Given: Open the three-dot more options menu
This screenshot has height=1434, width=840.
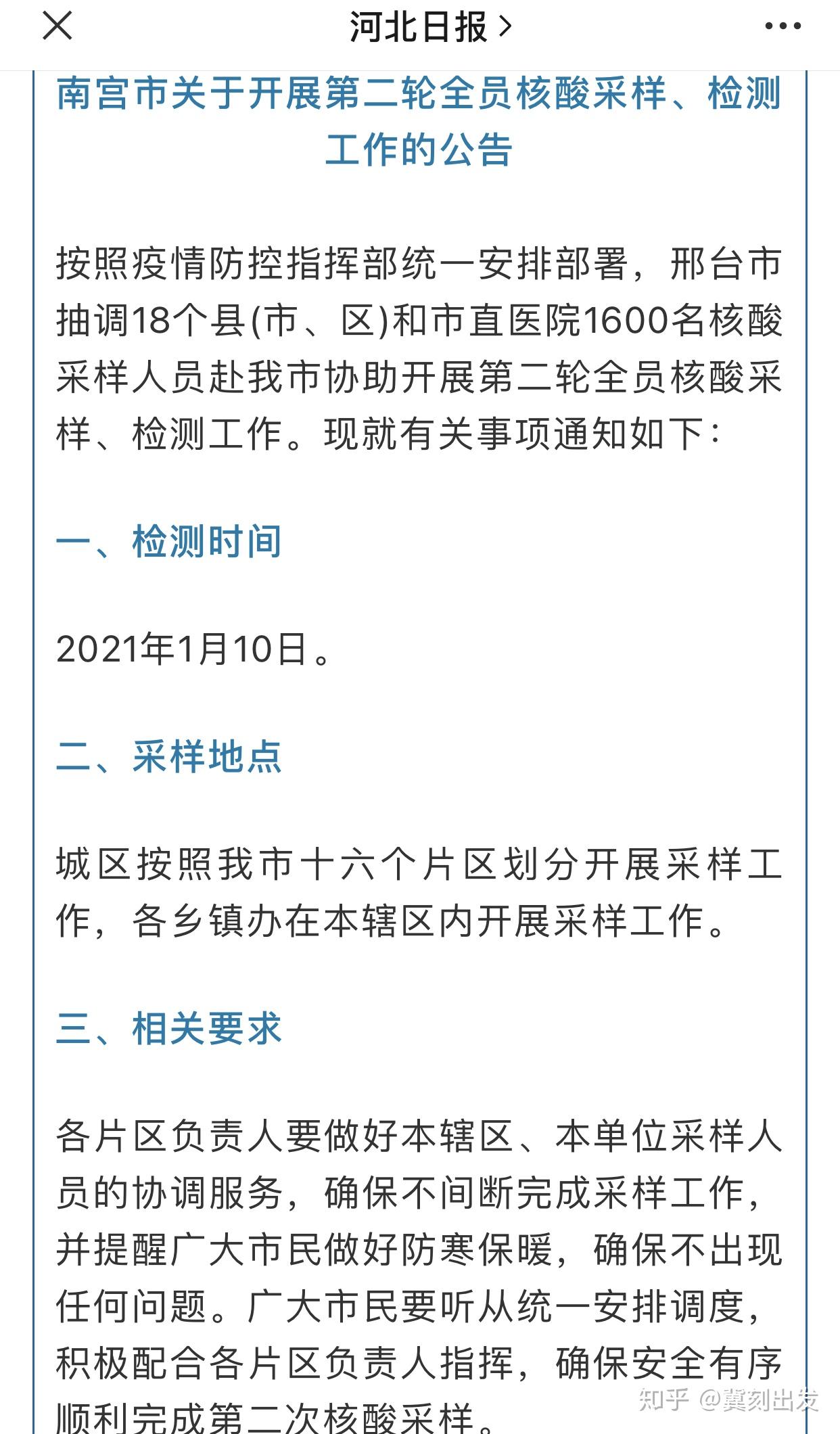Looking at the screenshot, I should 783,27.
